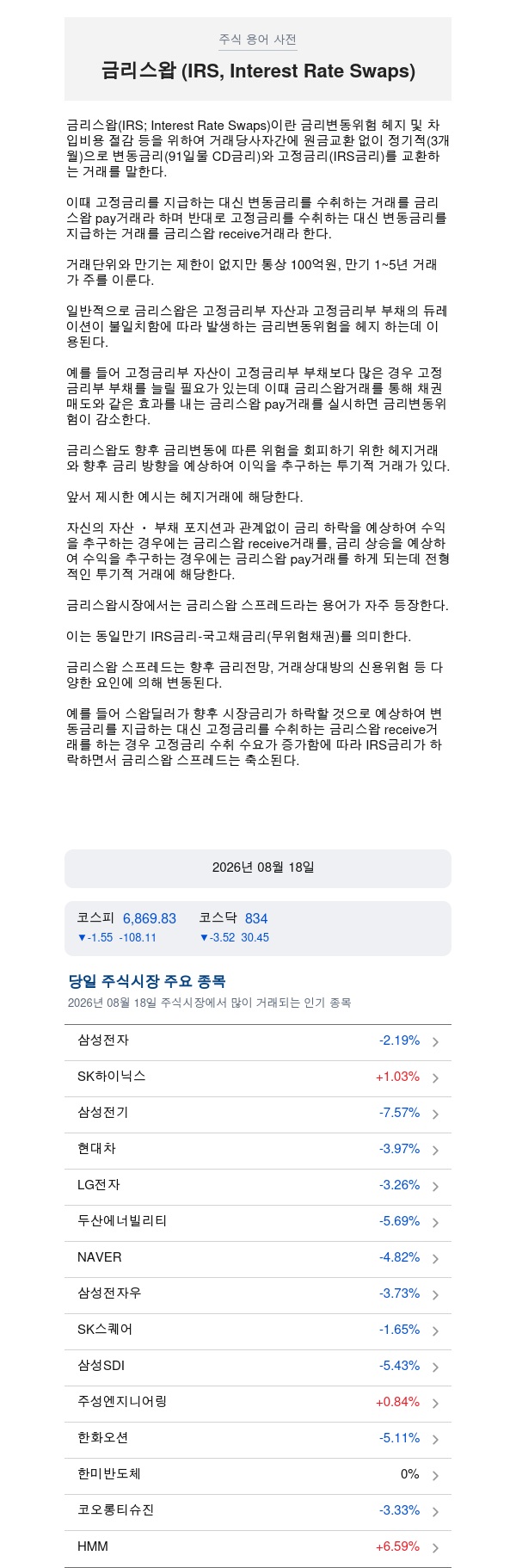516x1568 pixels.
Task: Open the 코스피 index quote
Action: click(x=126, y=927)
